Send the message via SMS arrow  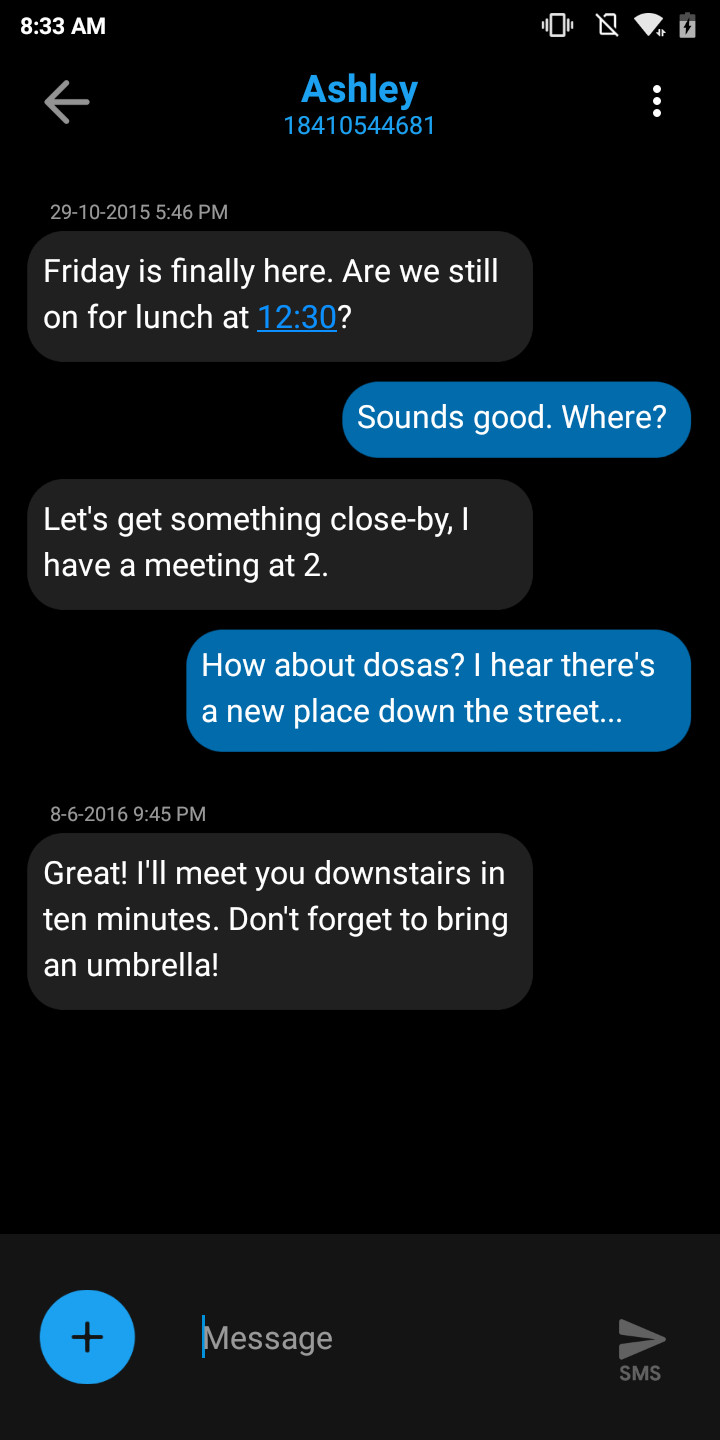tap(641, 1349)
